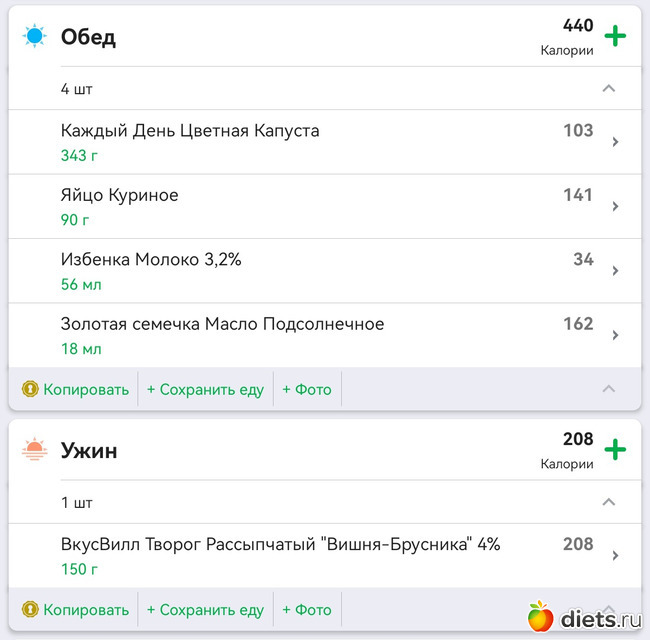
Task: Add food to Обед with plus icon
Action: [x=615, y=37]
